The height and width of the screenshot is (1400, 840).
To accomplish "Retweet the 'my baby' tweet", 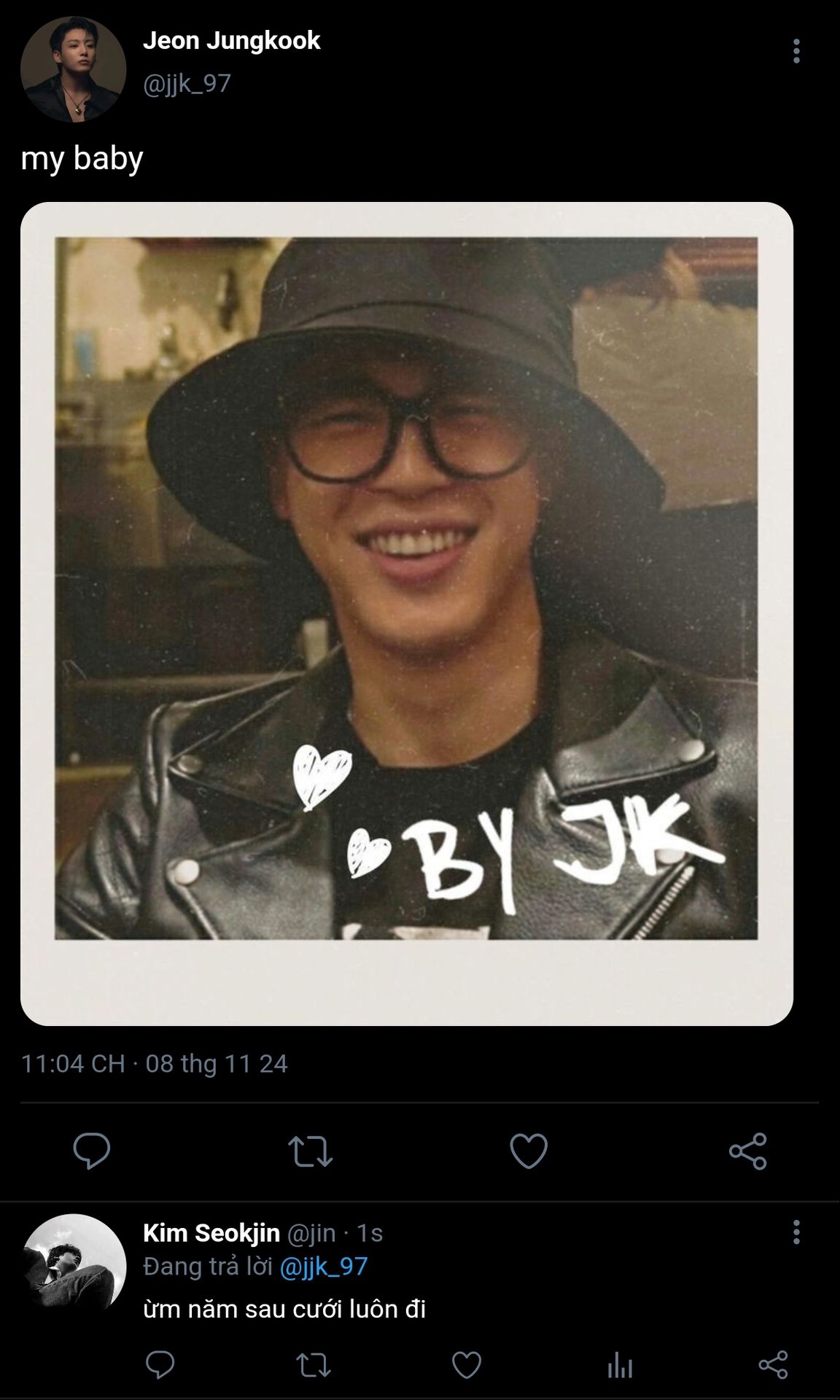I will click(311, 1151).
